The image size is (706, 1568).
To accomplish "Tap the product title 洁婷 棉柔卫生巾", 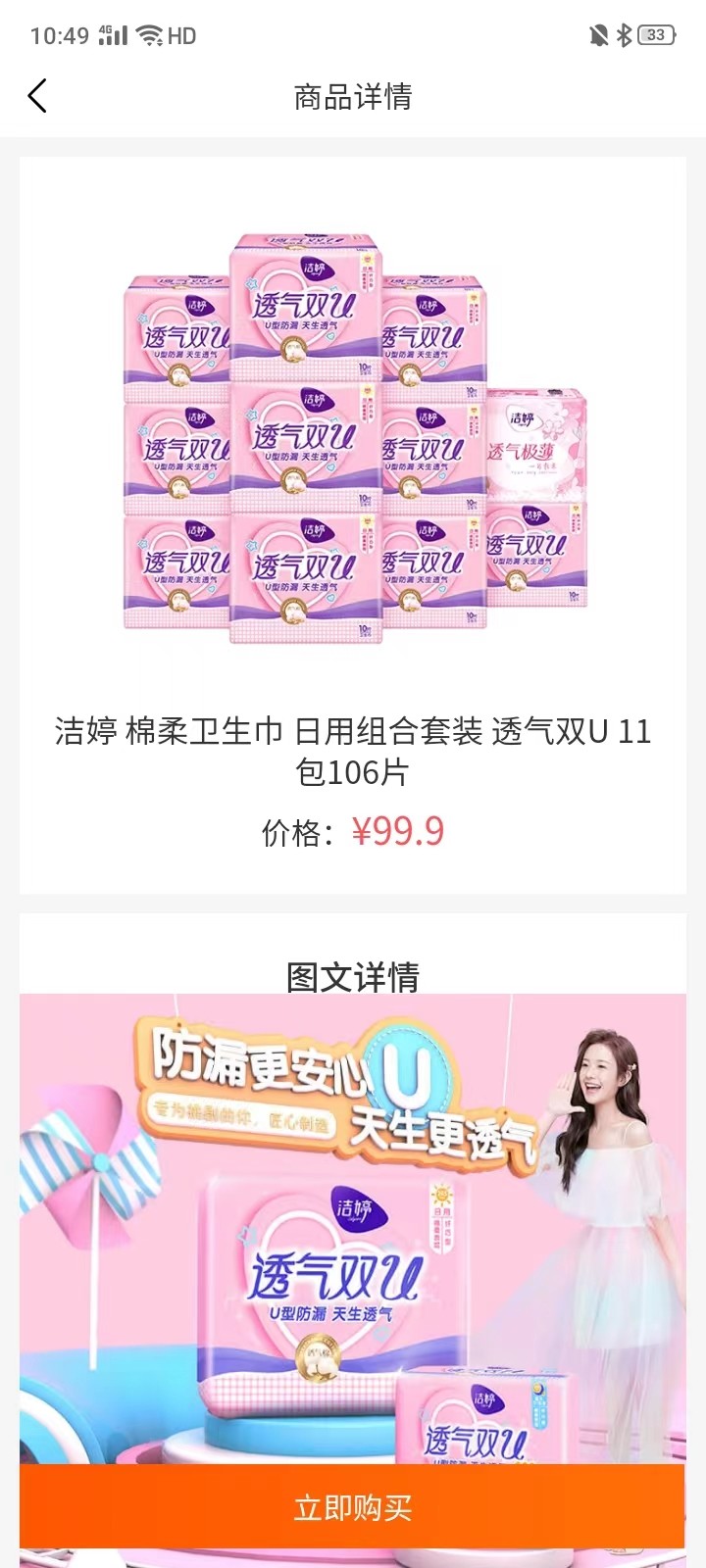I will (353, 750).
